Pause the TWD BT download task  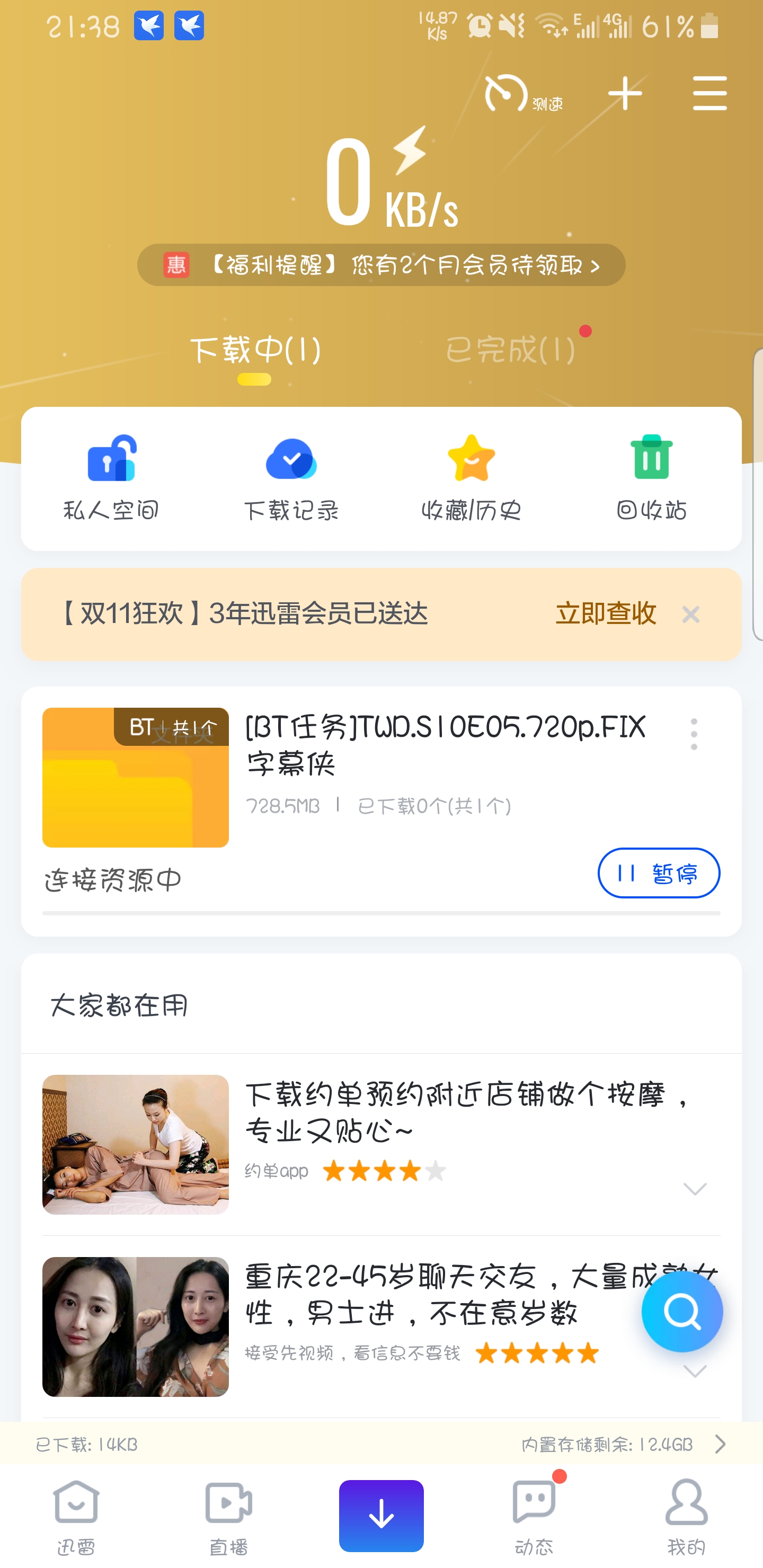tap(658, 873)
